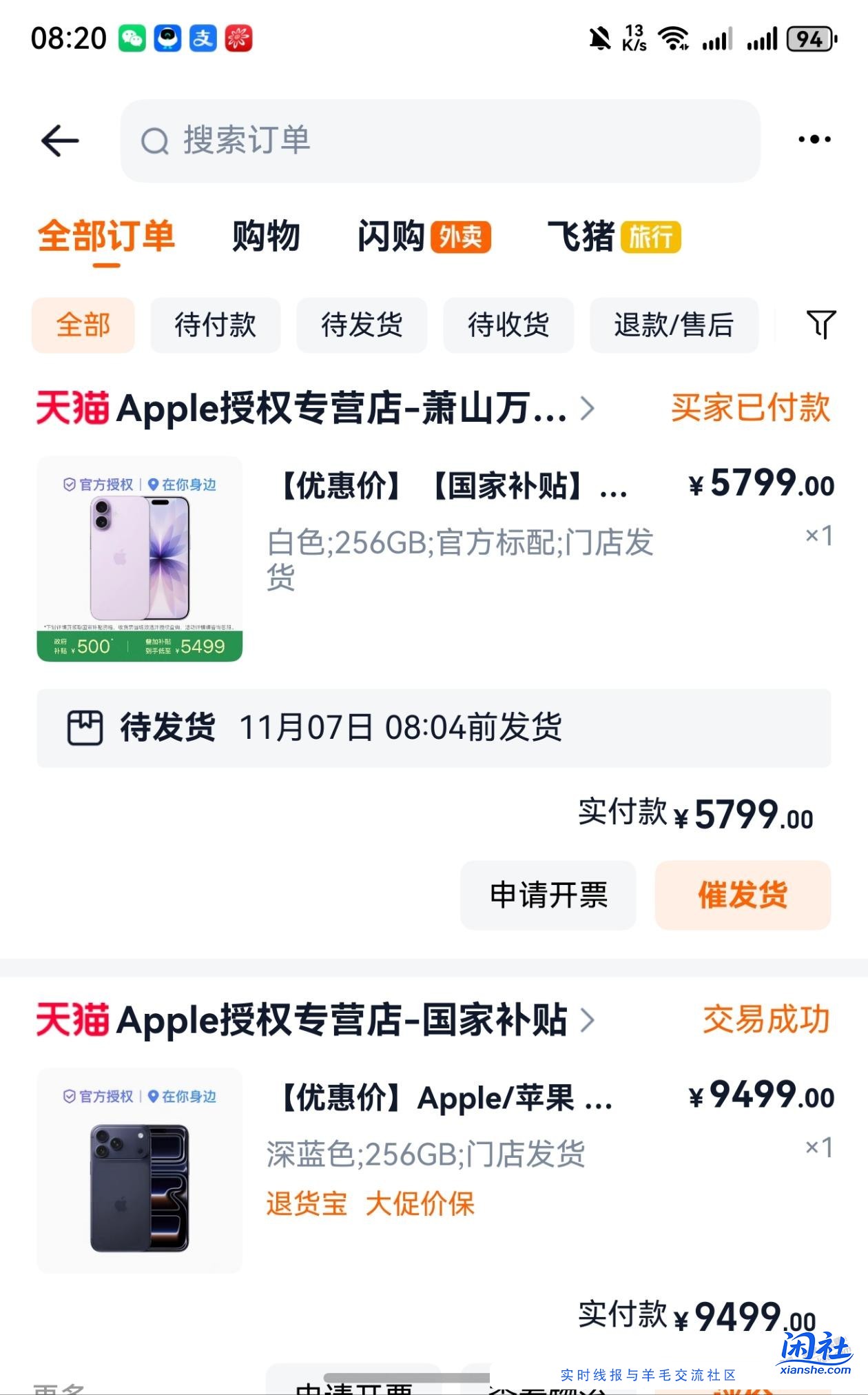Tap the 催发货 button
This screenshot has height=1395, width=868.
click(x=742, y=895)
